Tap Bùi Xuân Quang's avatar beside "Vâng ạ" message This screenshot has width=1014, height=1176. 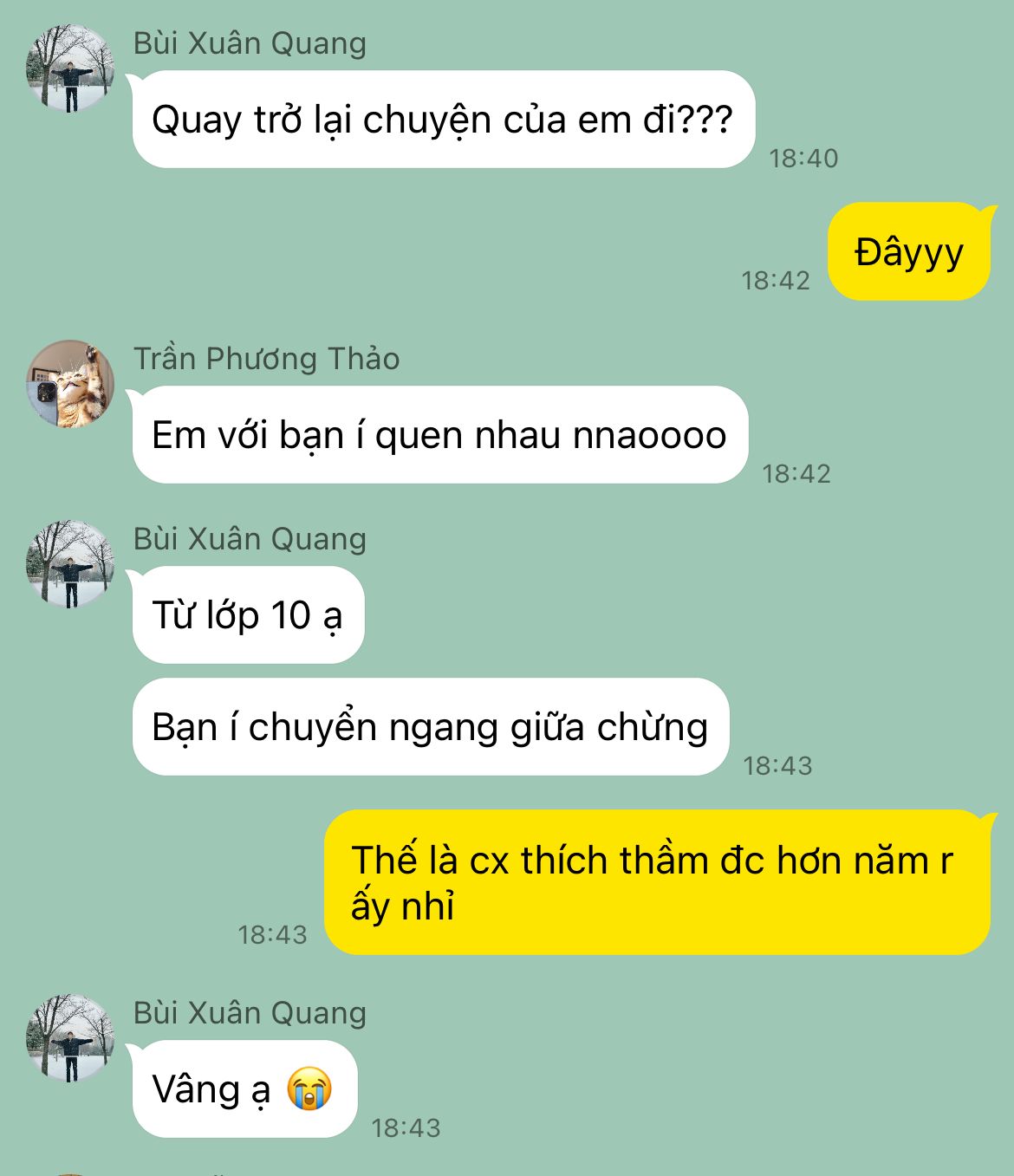70,1038
